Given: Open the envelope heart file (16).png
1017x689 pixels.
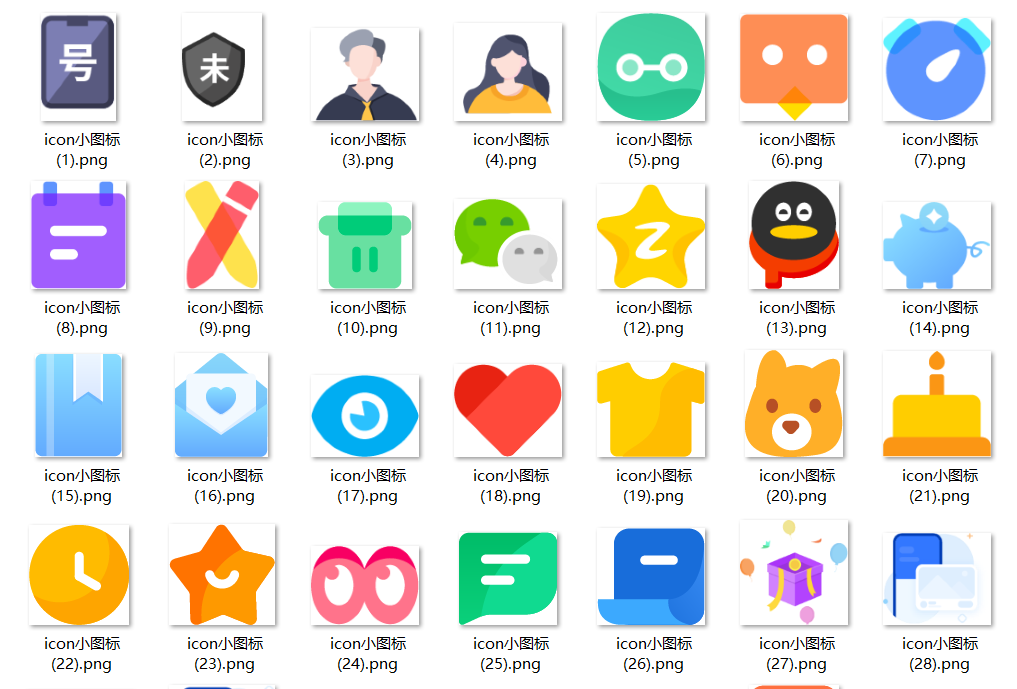Looking at the screenshot, I should coord(221,405).
